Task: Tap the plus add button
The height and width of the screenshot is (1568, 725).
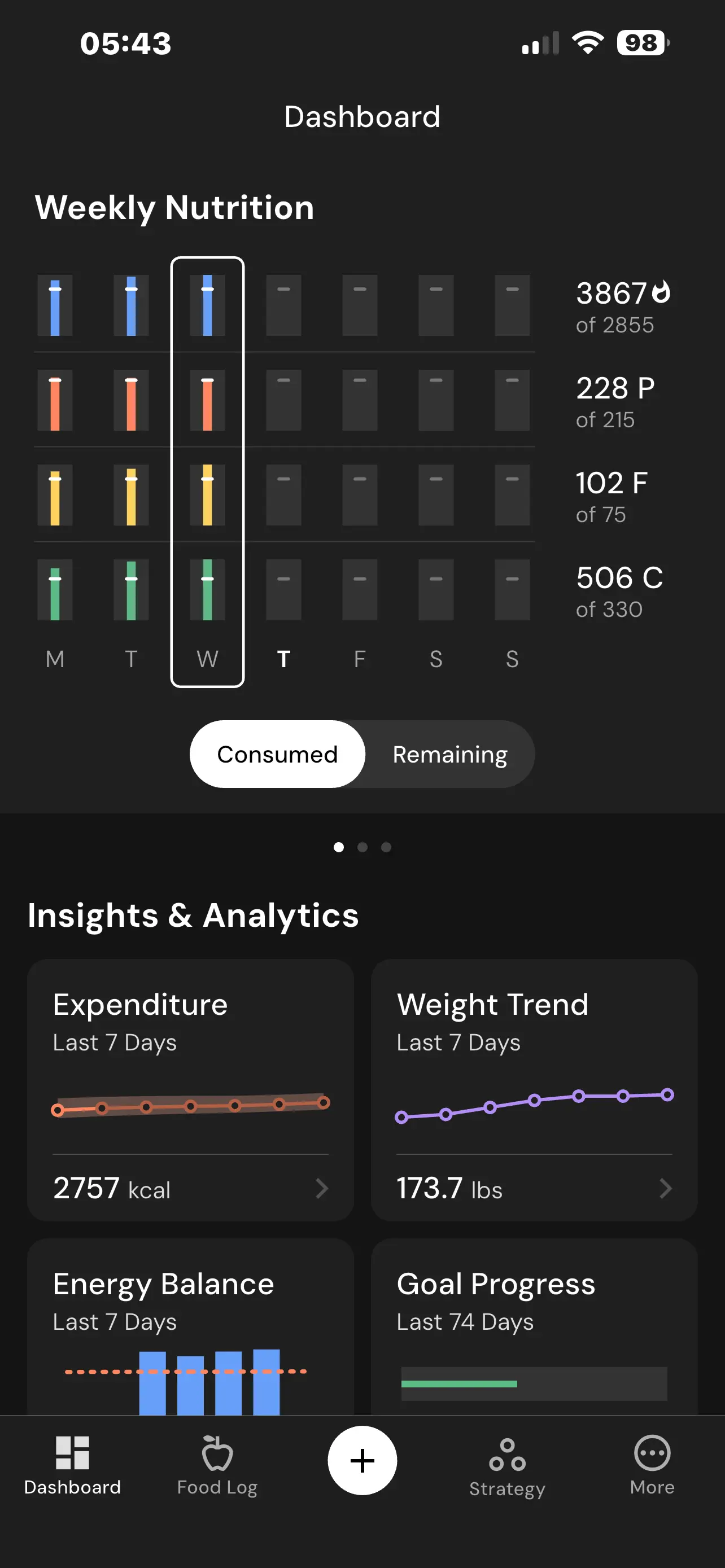Action: coord(362,1460)
